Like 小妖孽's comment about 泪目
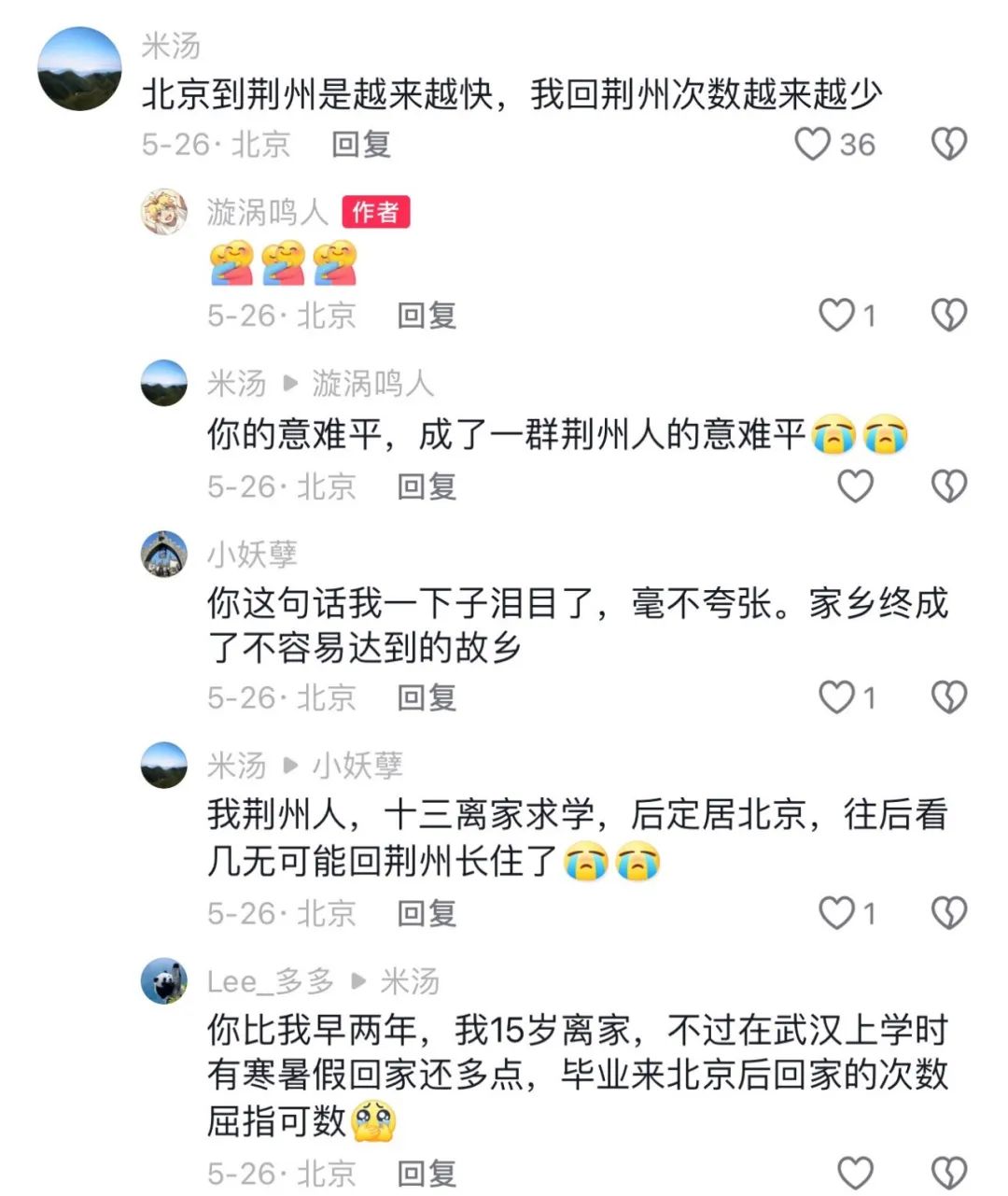The width and height of the screenshot is (1008, 1196). coord(836,697)
